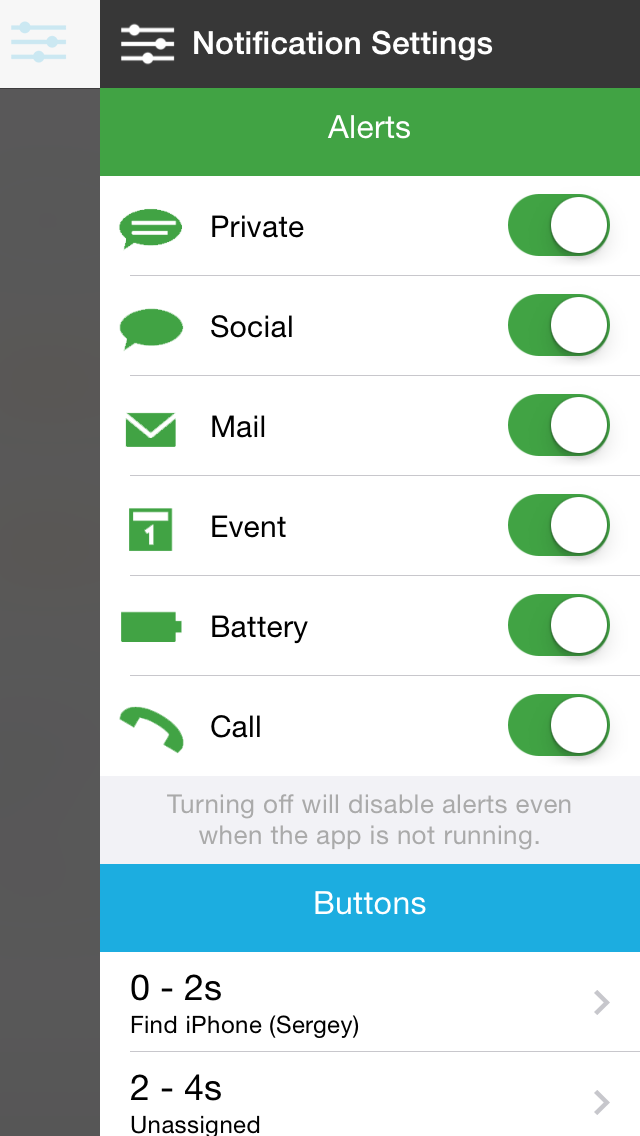Screen dimensions: 640x1136
Task: Toggle the Battery alerts switch
Action: click(558, 625)
